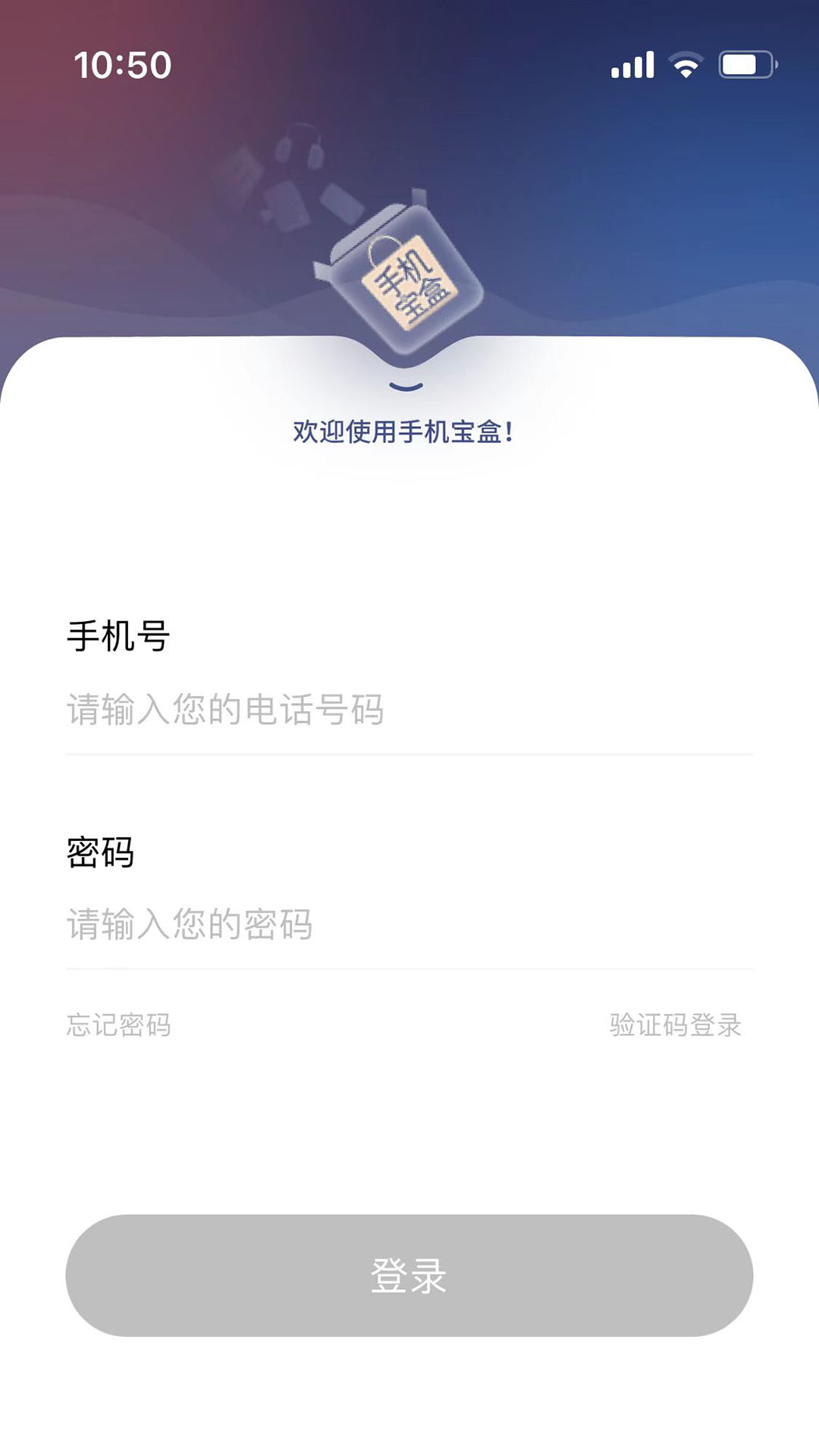The width and height of the screenshot is (819, 1456).
Task: Switch to 验证码登录 verification code login
Action: click(x=675, y=1025)
